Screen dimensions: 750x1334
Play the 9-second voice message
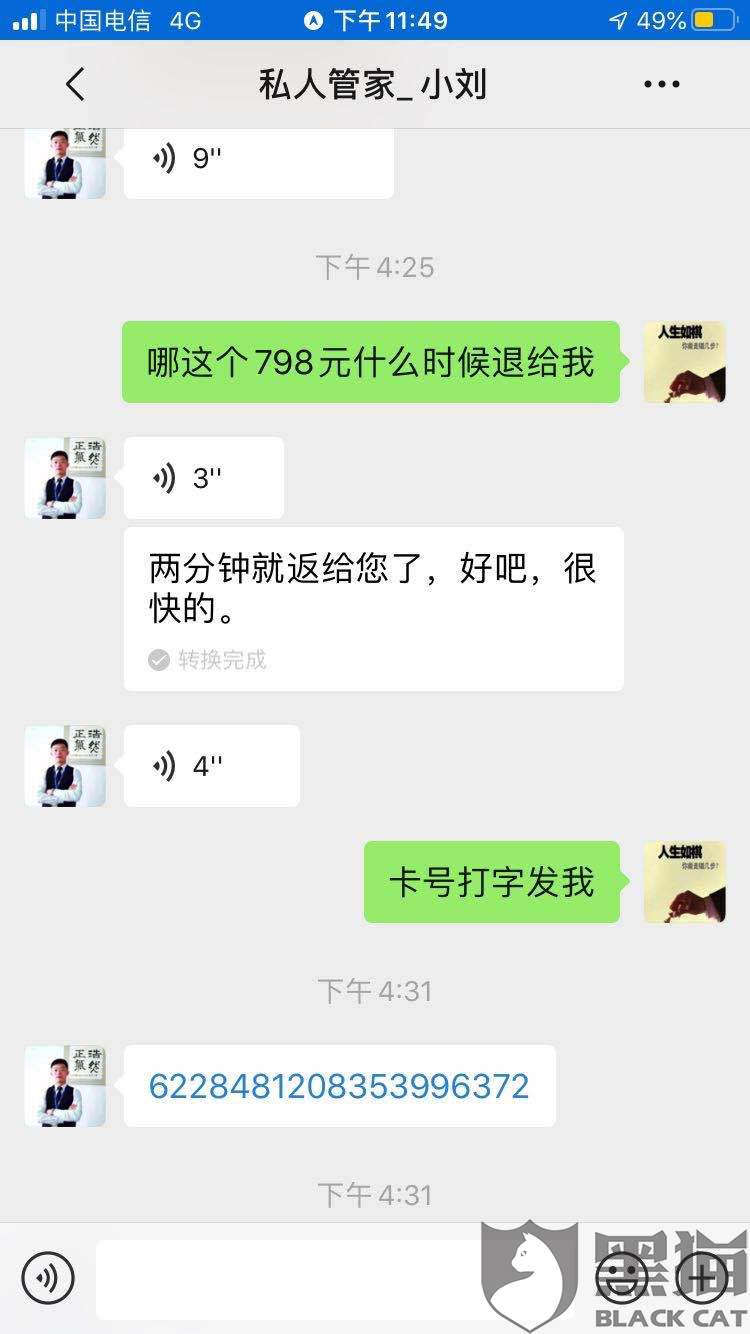click(259, 159)
